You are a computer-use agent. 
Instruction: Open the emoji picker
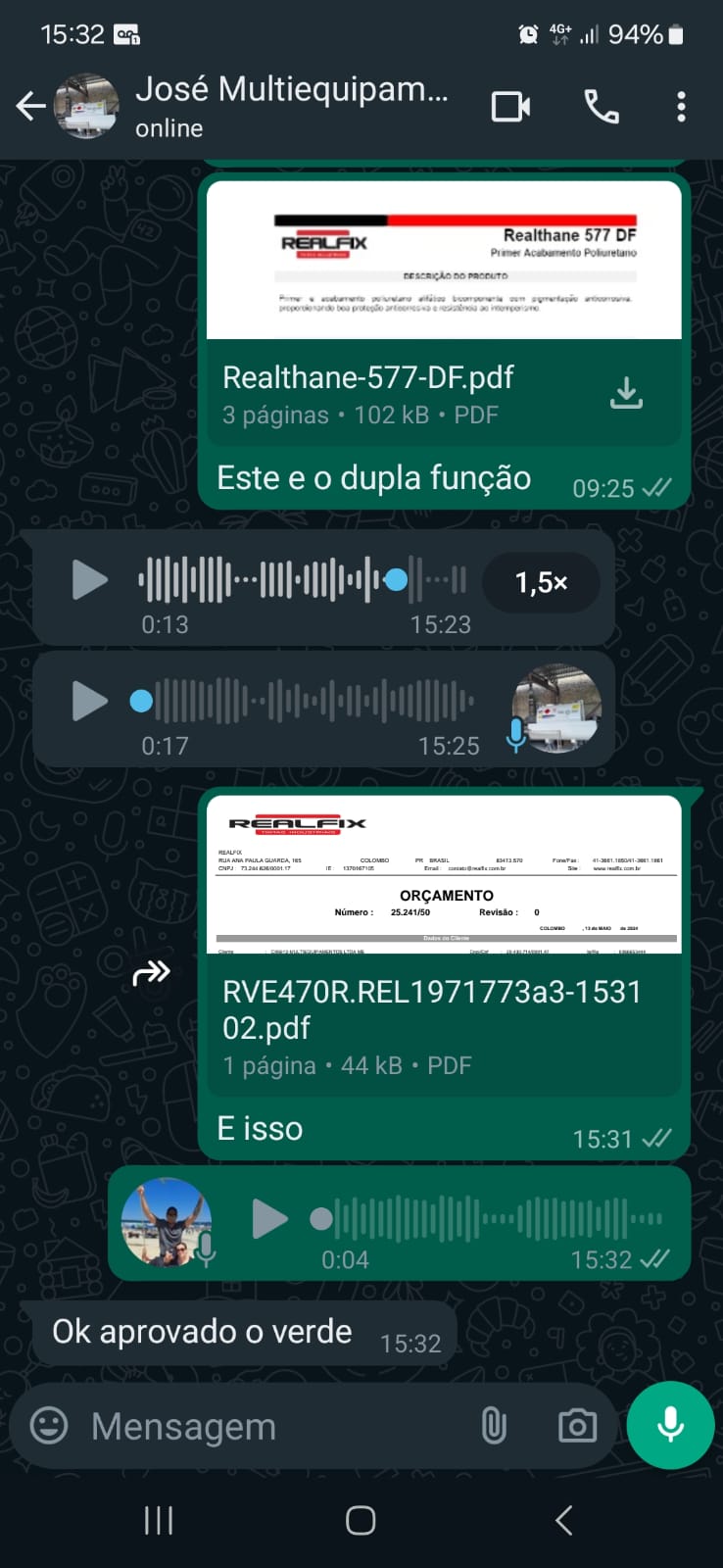49,1426
